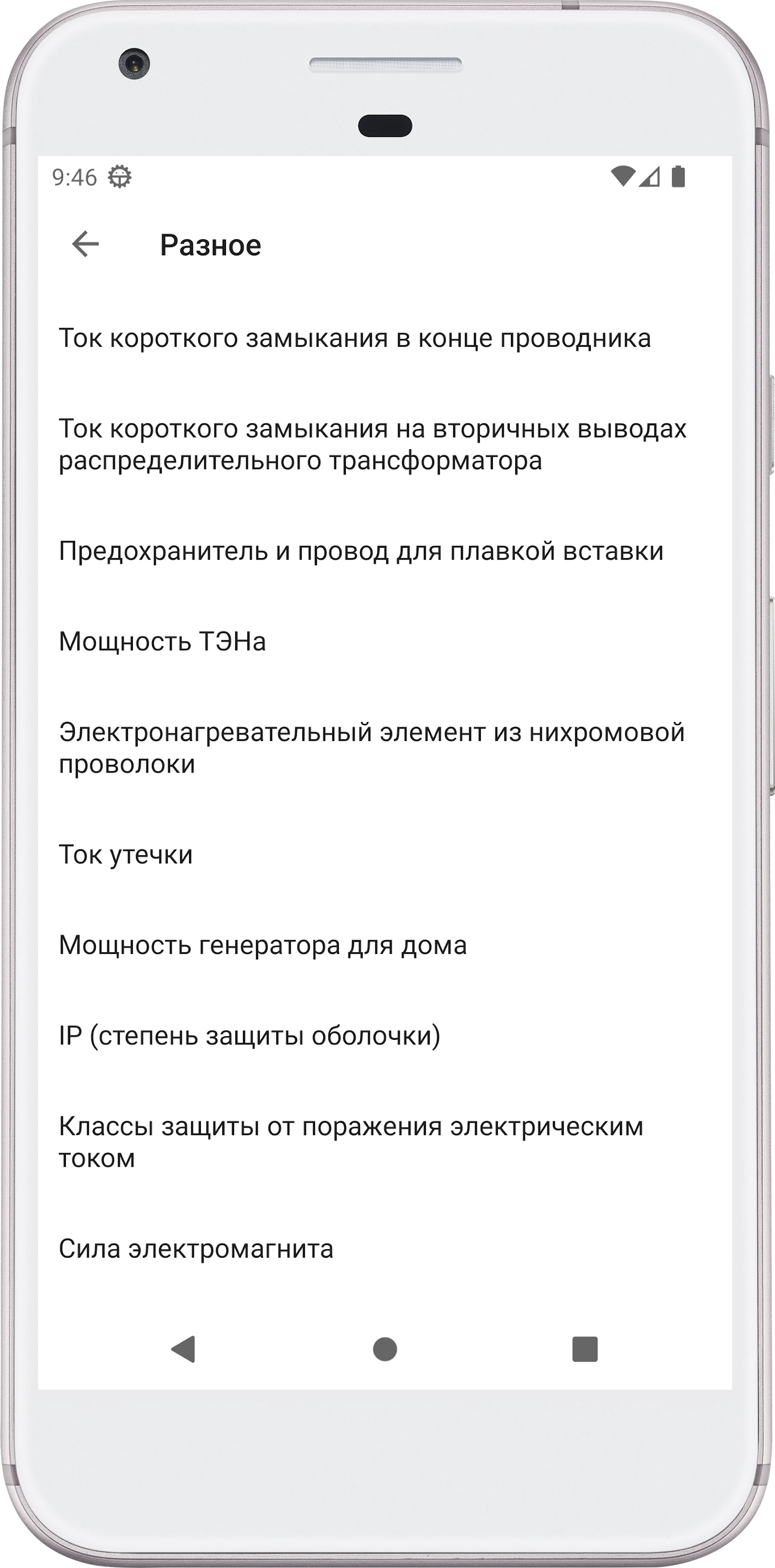The height and width of the screenshot is (1568, 775).
Task: Select Ток утечки
Action: point(385,855)
